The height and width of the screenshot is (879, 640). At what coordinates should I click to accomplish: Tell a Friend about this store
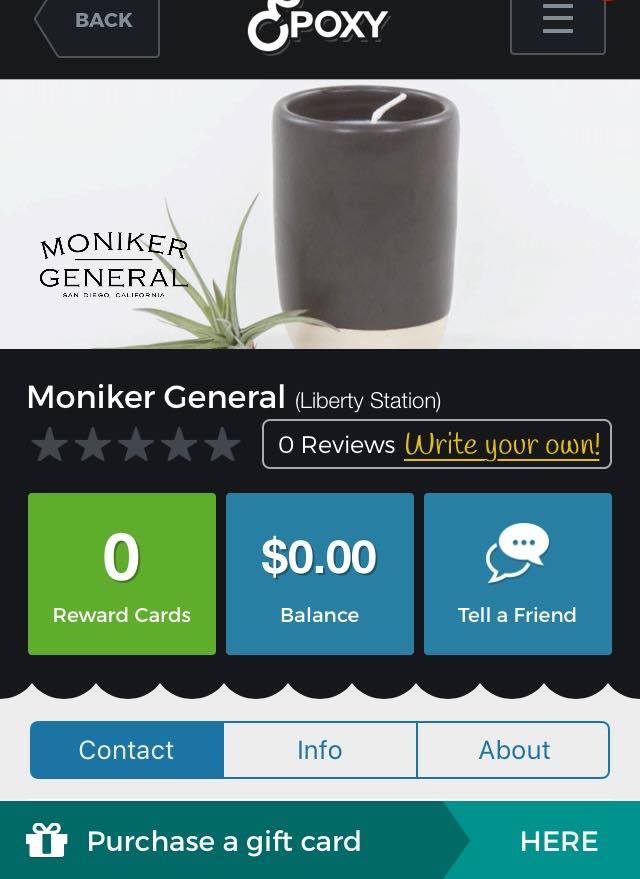coord(517,574)
